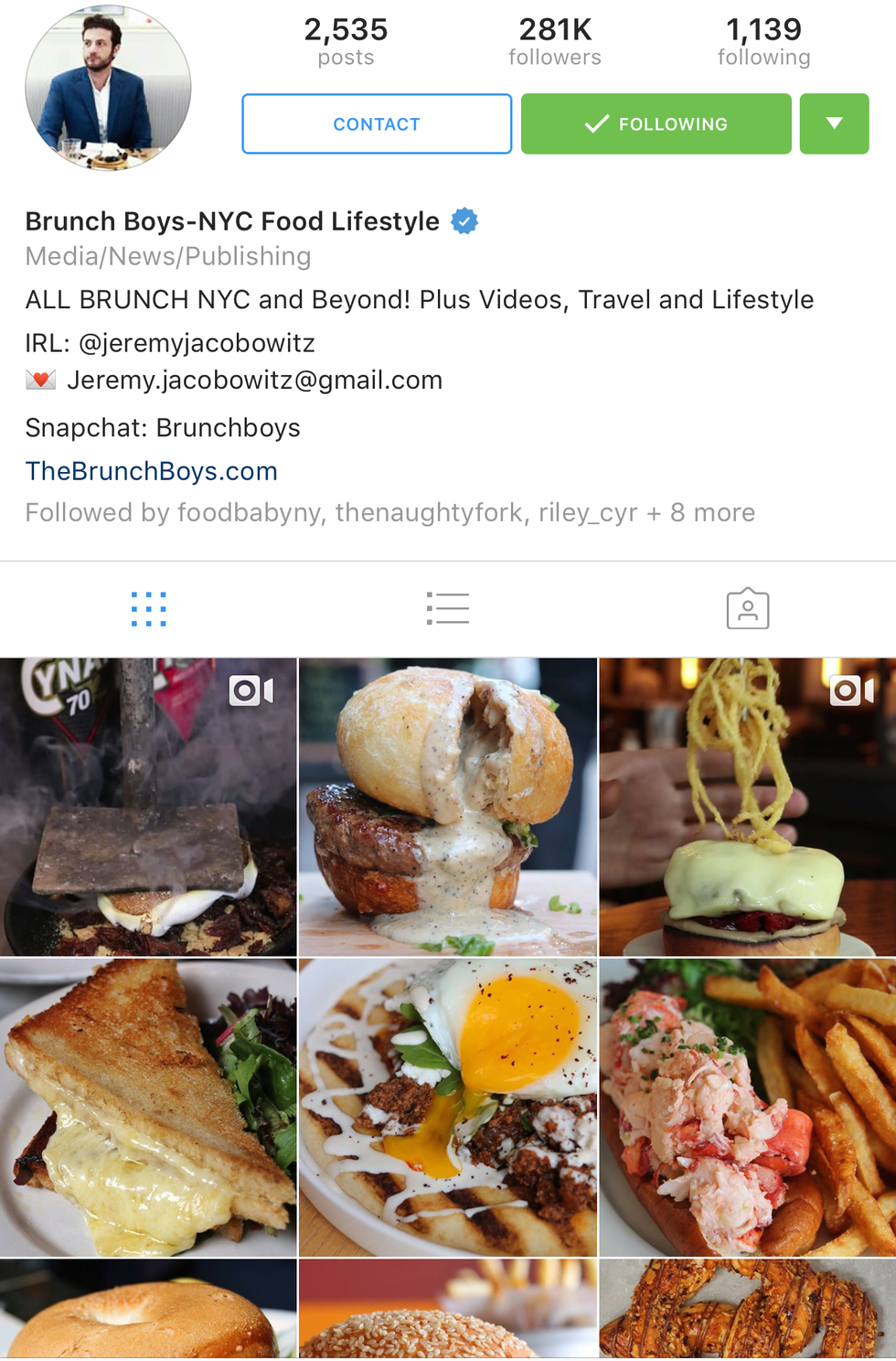This screenshot has width=896, height=1361.
Task: Visit TheBrunchBoys.com website link
Action: (x=151, y=470)
